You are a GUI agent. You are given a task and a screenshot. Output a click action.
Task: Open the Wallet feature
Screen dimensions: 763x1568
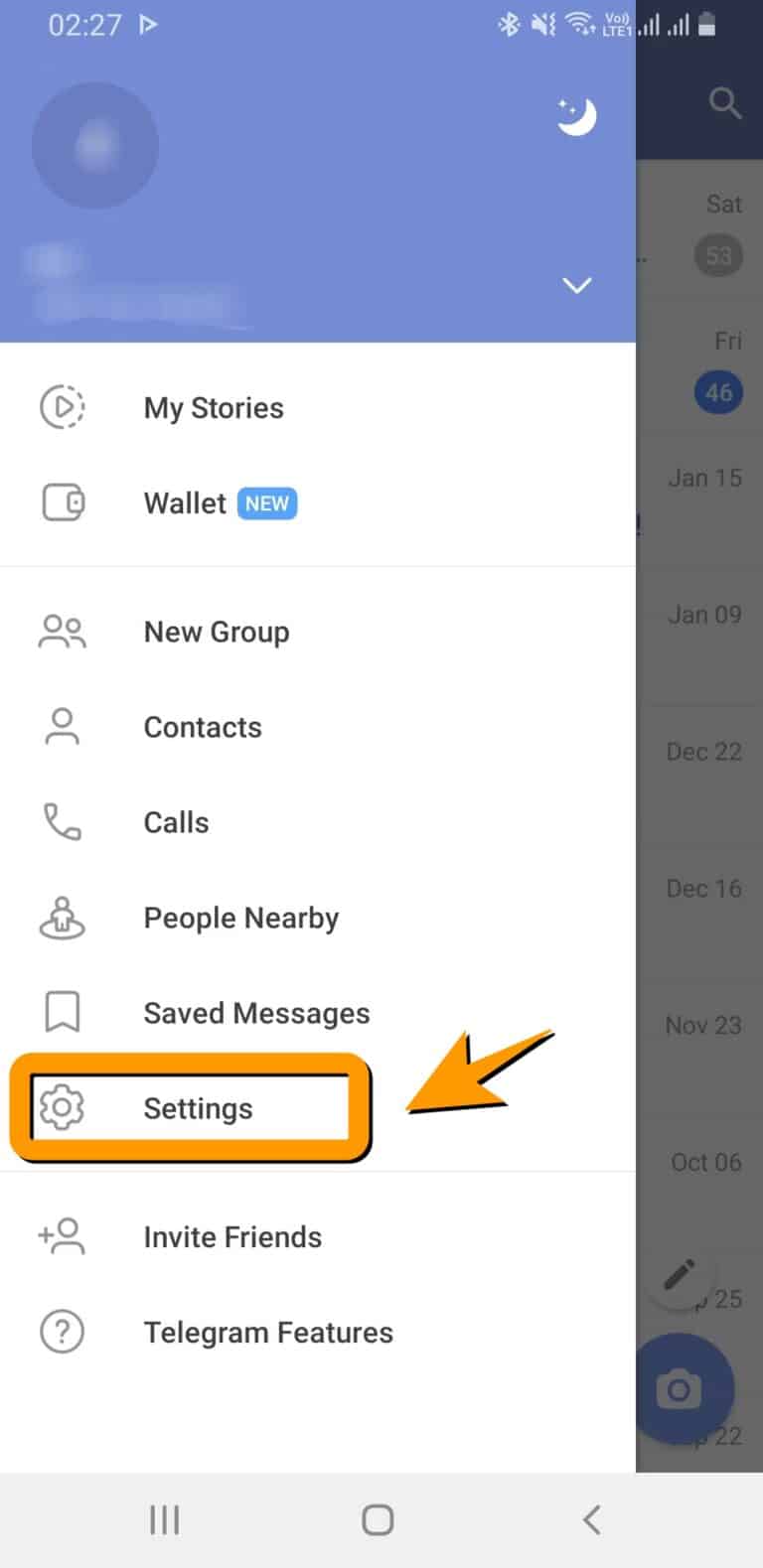185,503
